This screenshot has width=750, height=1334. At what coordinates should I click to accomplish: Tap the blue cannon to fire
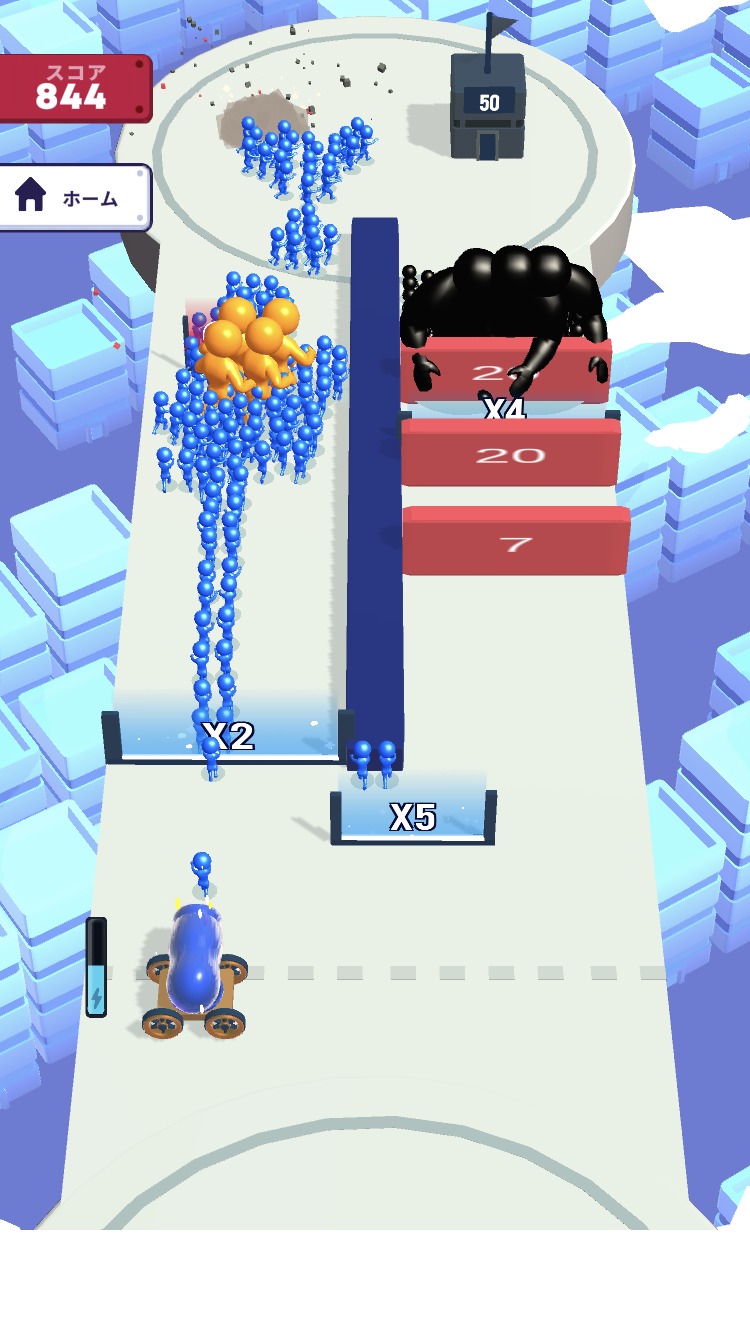[195, 970]
